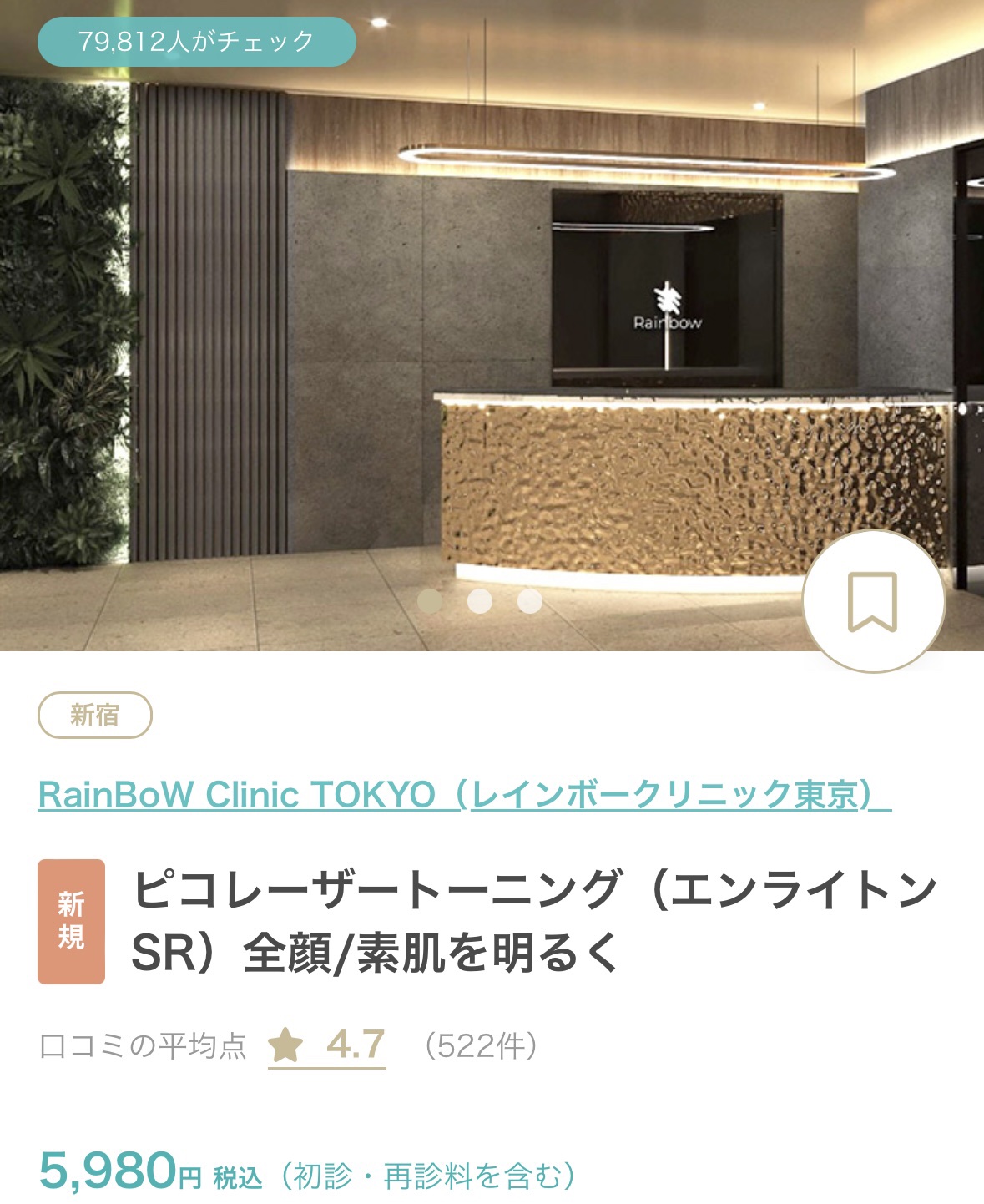
Task: Open RainBoW Clinic TOKYO link
Action: tap(464, 794)
